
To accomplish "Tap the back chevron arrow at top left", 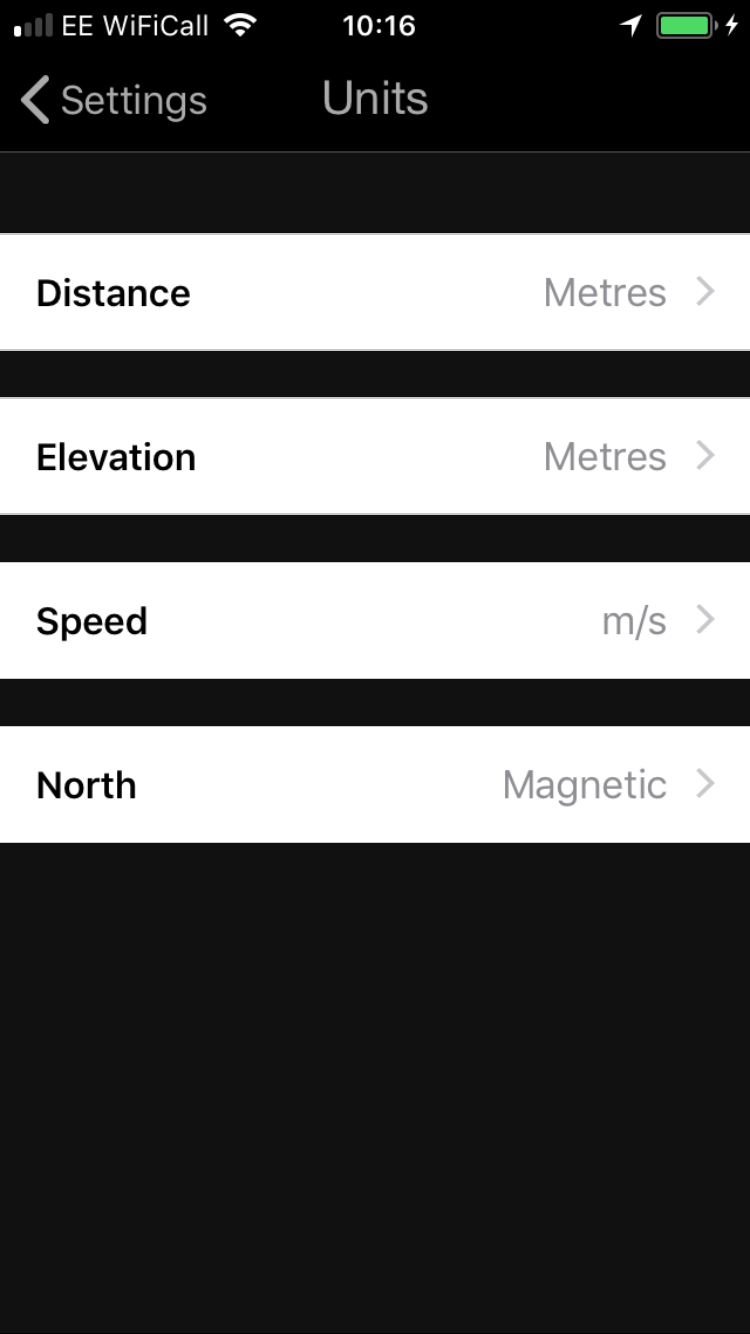I will pyautogui.click(x=31, y=100).
